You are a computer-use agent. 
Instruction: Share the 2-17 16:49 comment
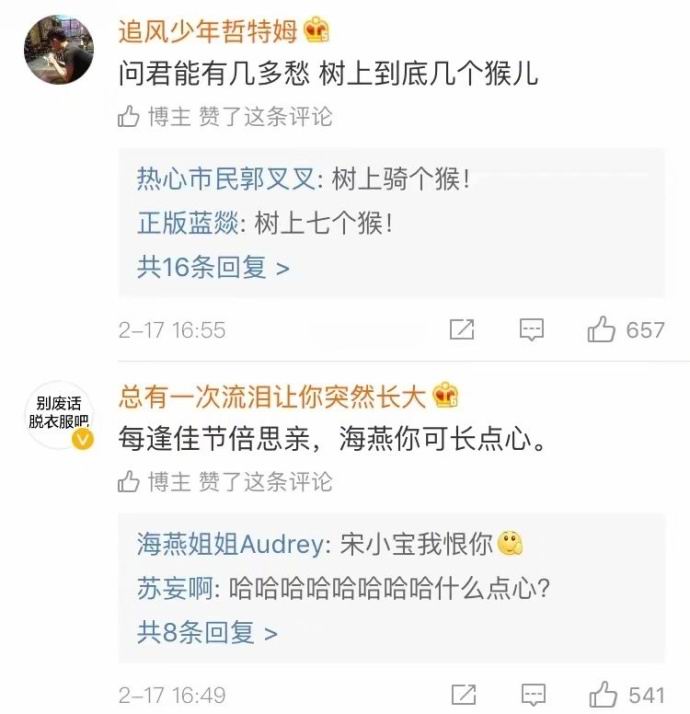click(x=462, y=694)
